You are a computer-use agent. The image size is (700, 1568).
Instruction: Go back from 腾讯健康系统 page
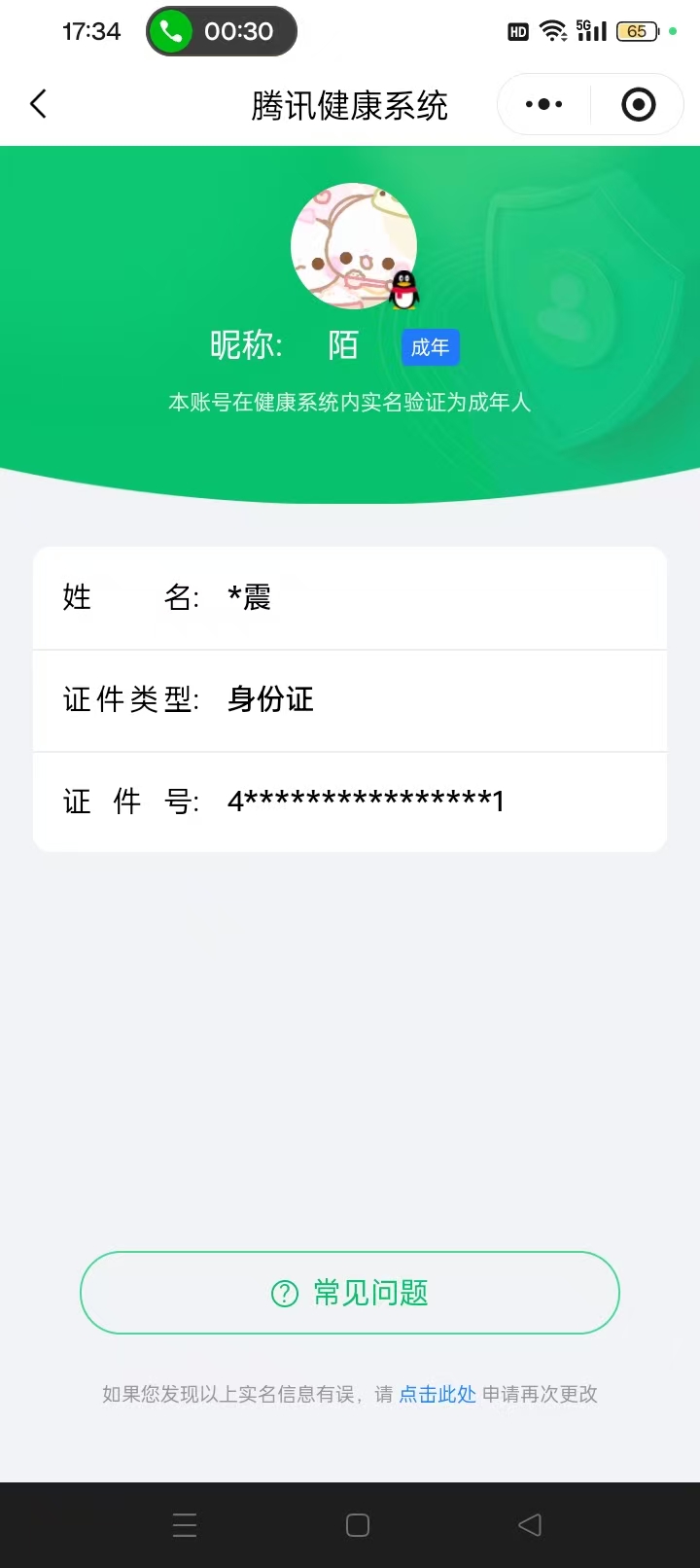[39, 104]
